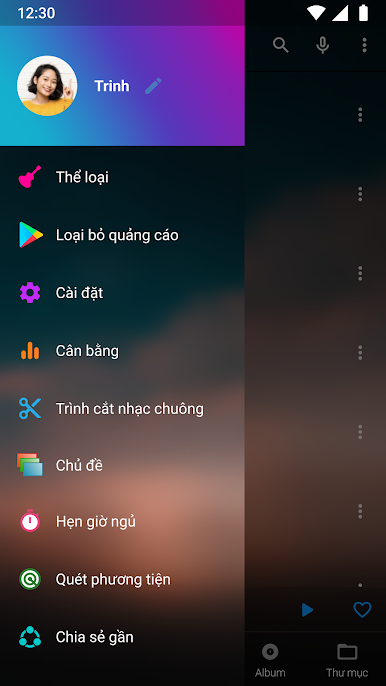The width and height of the screenshot is (386, 686).
Task: Start Quét phương tiện media scan
Action: [x=122, y=579]
